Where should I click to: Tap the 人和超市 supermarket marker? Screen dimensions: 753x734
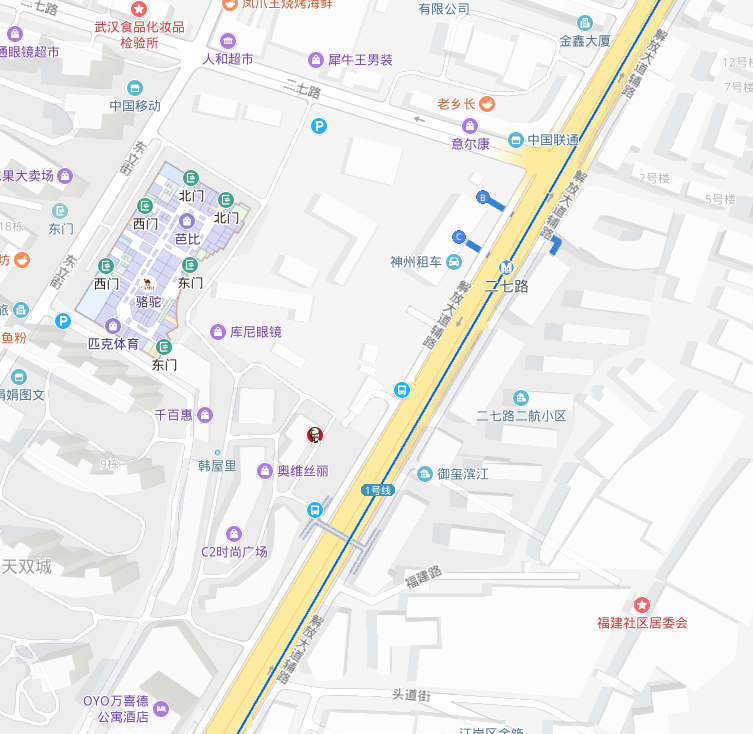[228, 41]
